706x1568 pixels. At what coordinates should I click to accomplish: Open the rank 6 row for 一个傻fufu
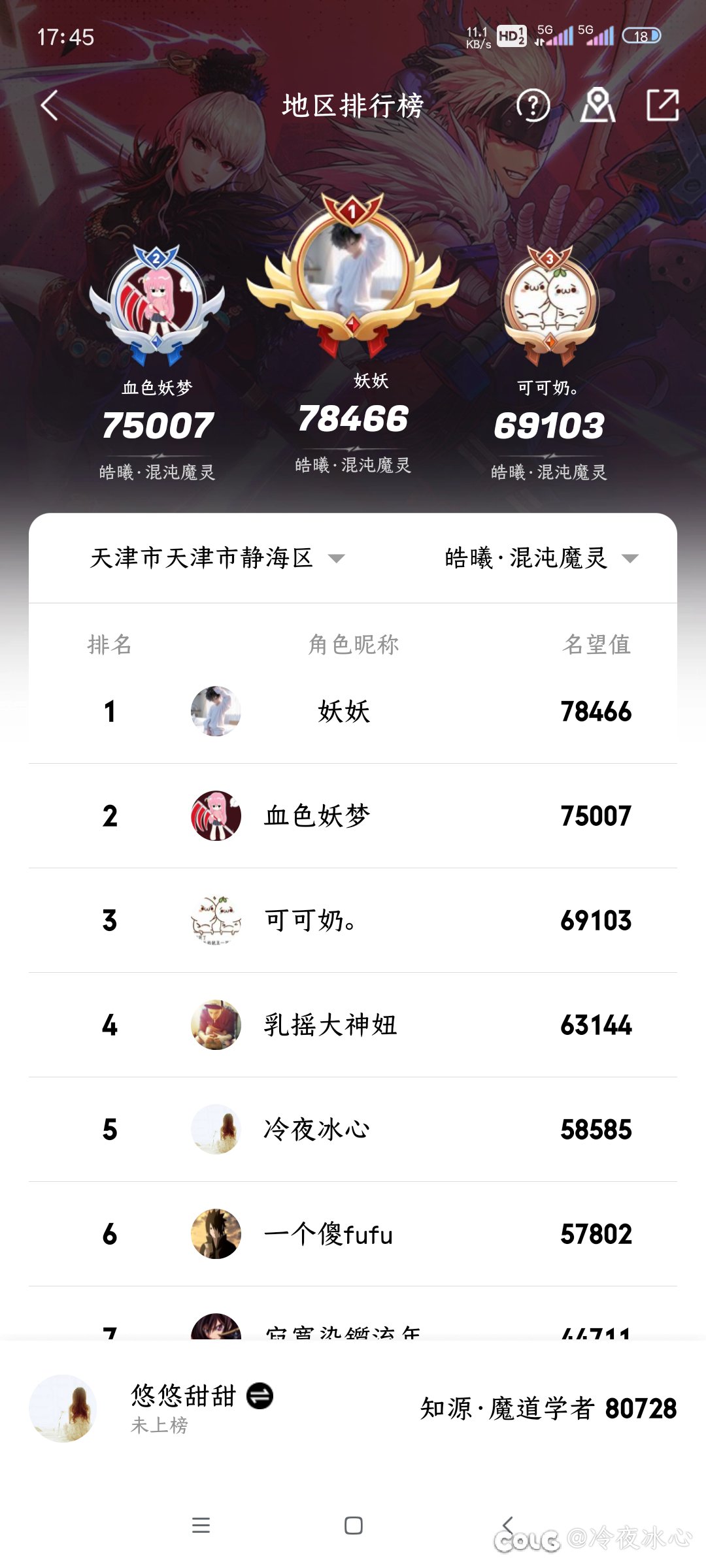tap(353, 1234)
